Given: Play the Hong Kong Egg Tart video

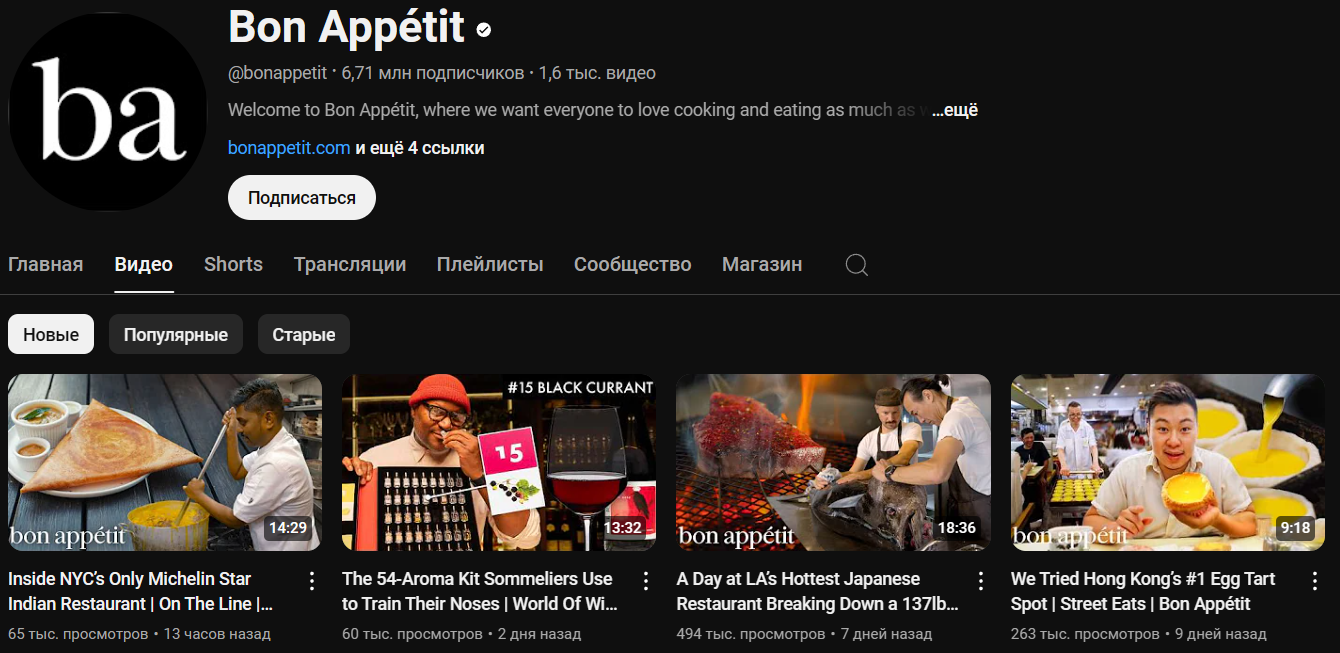Looking at the screenshot, I should click(x=1167, y=462).
